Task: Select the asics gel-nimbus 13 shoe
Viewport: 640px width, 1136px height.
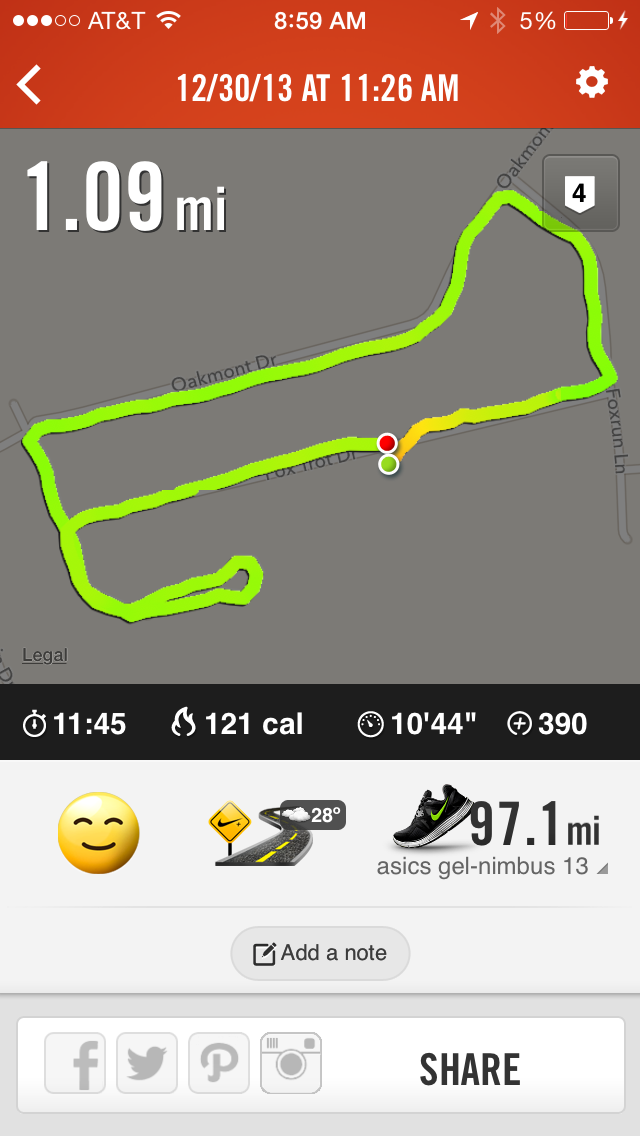Action: (x=497, y=832)
